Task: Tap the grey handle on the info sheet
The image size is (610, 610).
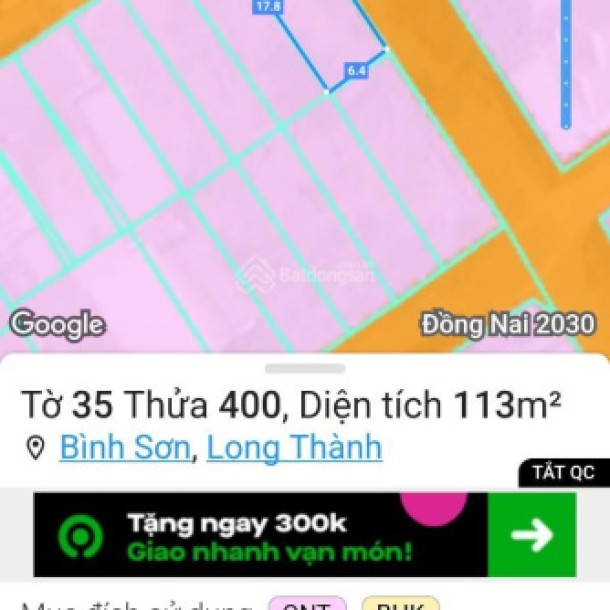Action: coord(305,368)
